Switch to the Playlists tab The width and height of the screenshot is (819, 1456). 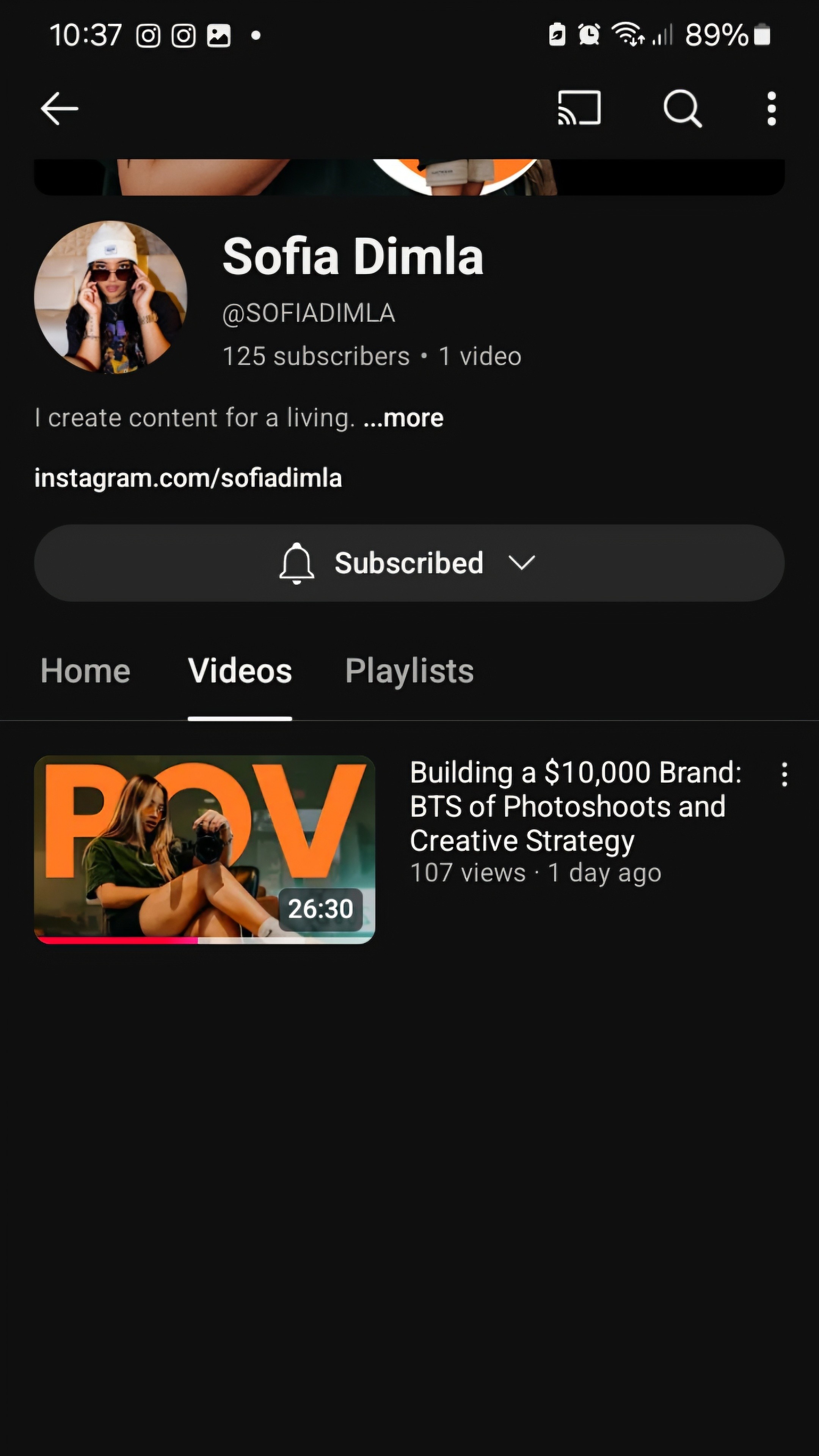[x=409, y=671]
